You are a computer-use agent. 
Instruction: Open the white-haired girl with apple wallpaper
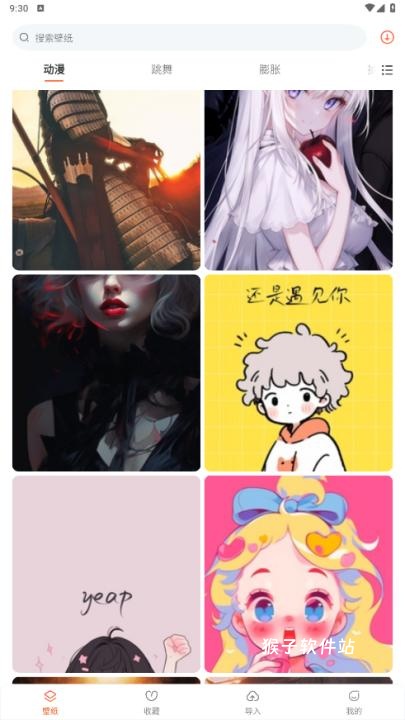(x=298, y=180)
